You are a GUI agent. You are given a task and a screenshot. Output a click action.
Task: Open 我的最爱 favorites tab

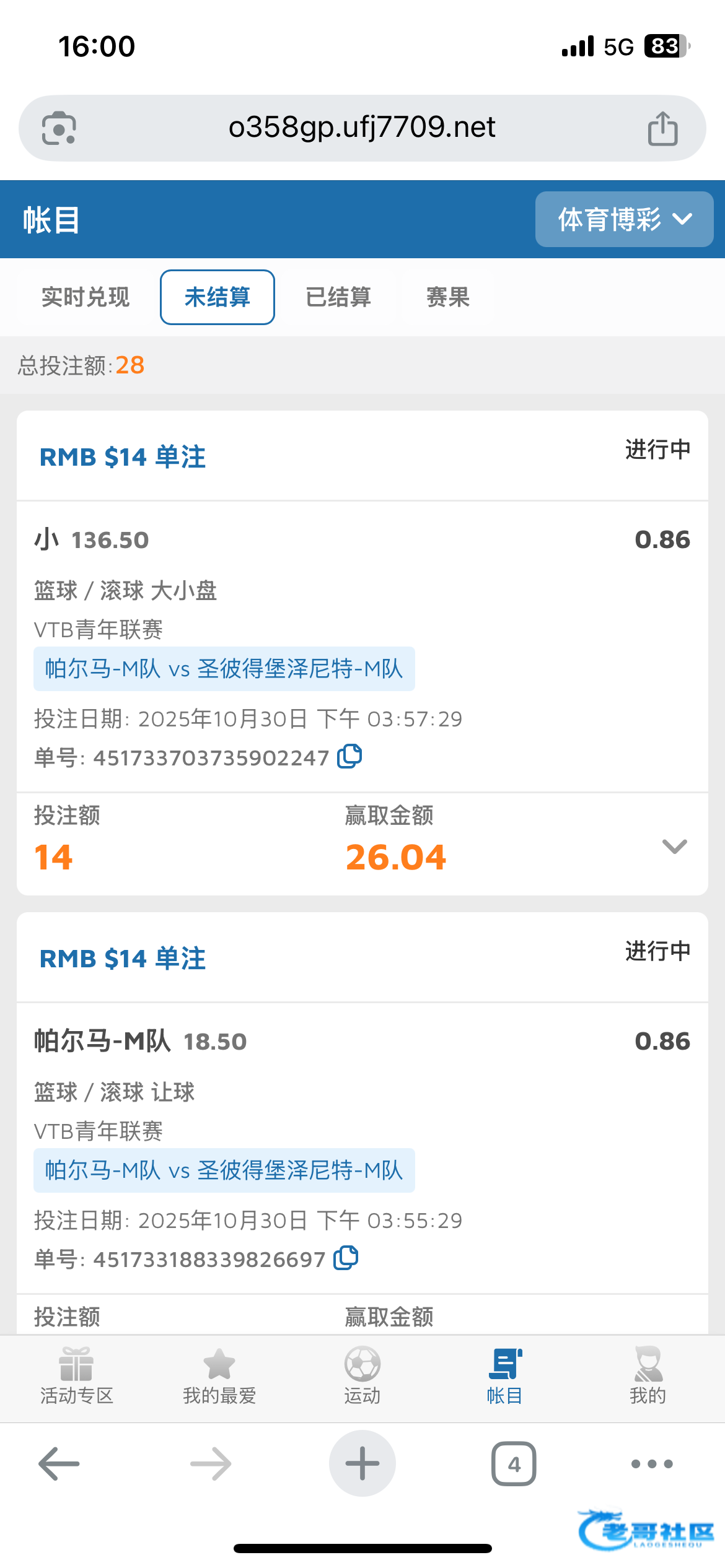tap(219, 1376)
